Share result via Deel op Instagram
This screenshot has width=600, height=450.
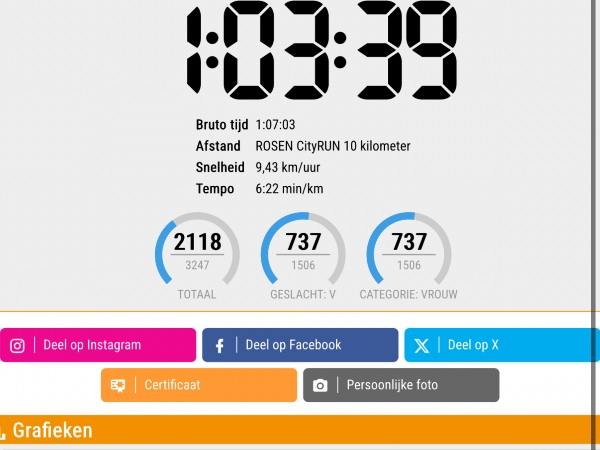(x=97, y=345)
